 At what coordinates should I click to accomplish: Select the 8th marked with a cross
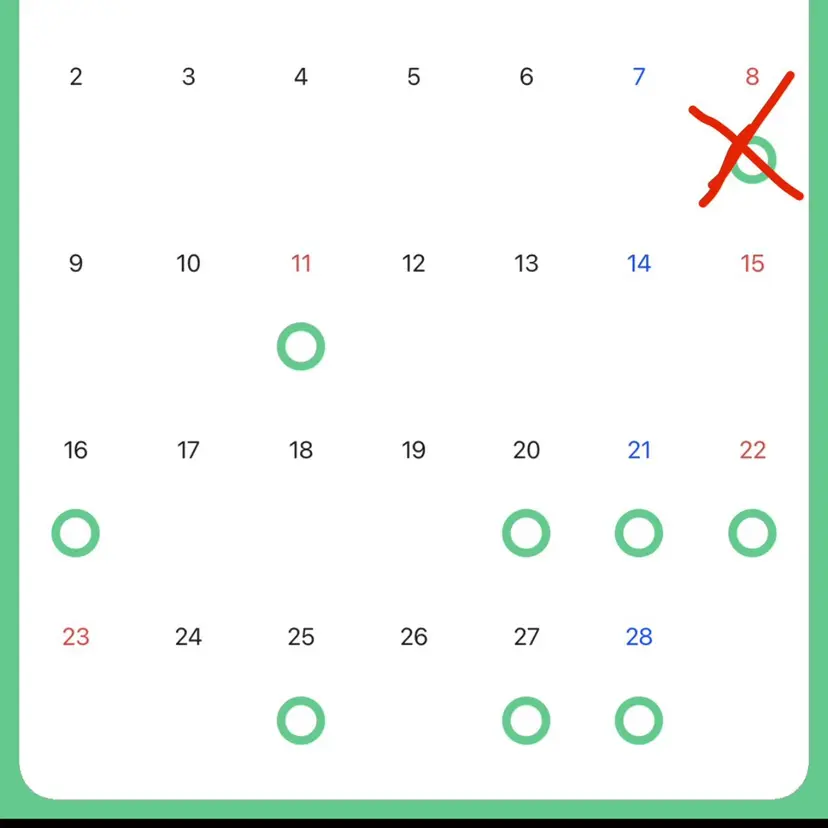pyautogui.click(x=752, y=78)
